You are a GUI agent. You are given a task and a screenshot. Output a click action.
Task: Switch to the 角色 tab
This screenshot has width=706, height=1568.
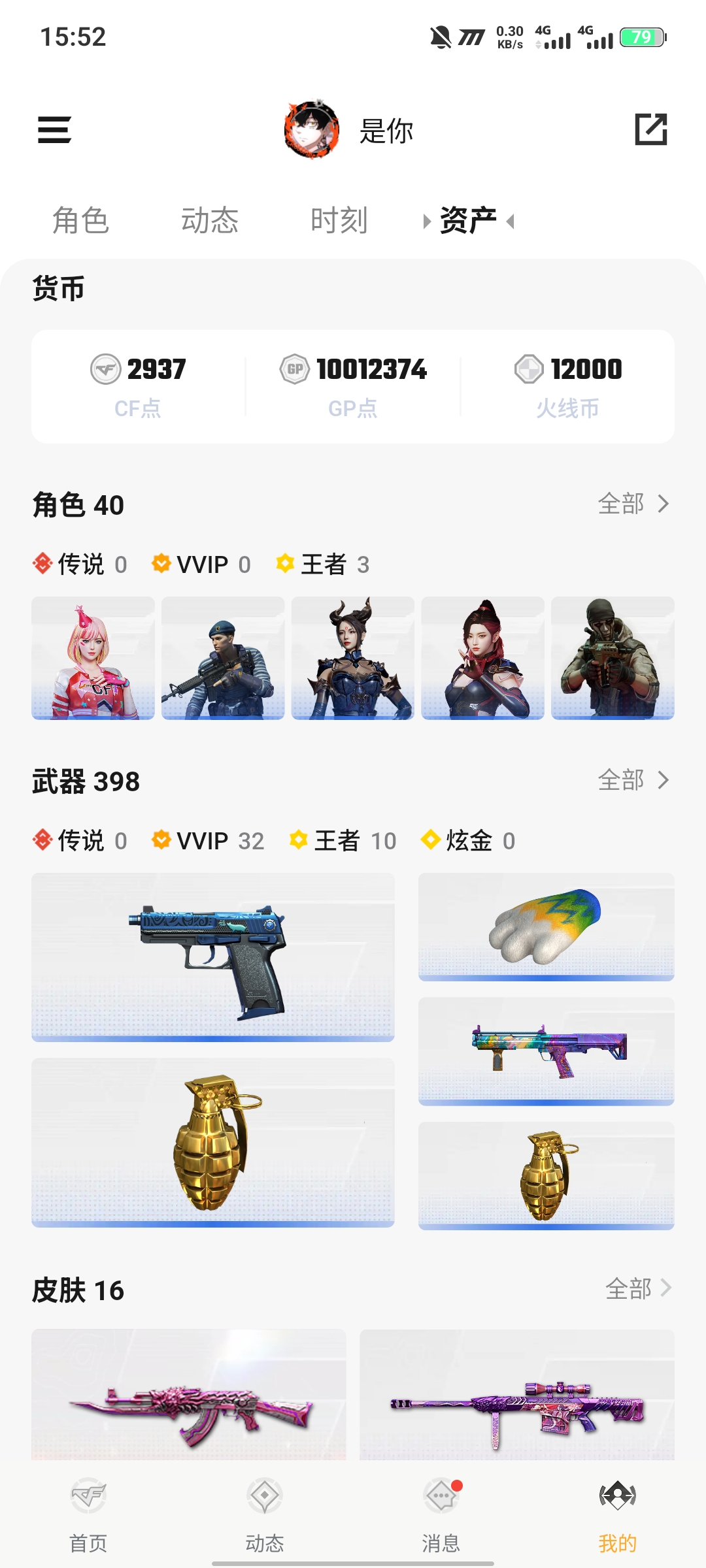click(x=80, y=220)
